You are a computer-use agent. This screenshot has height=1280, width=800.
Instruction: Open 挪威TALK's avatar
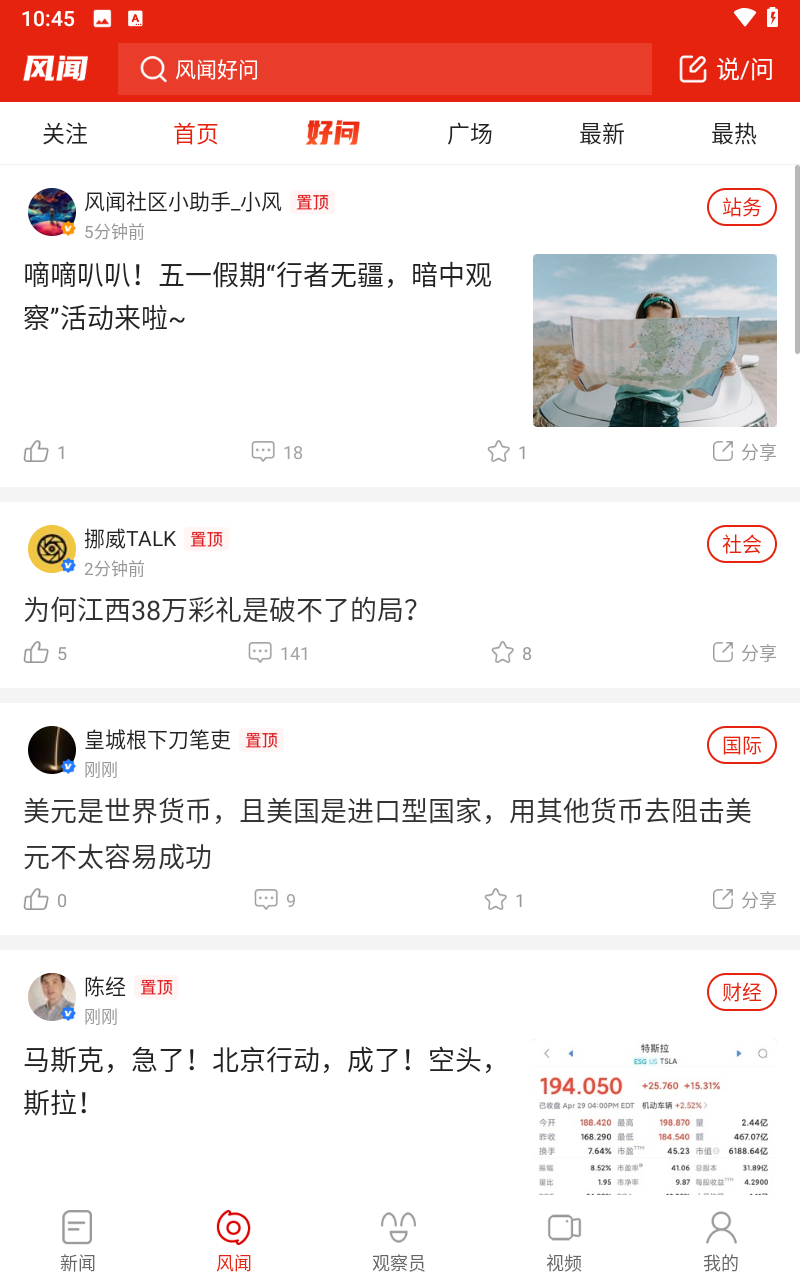tap(52, 549)
